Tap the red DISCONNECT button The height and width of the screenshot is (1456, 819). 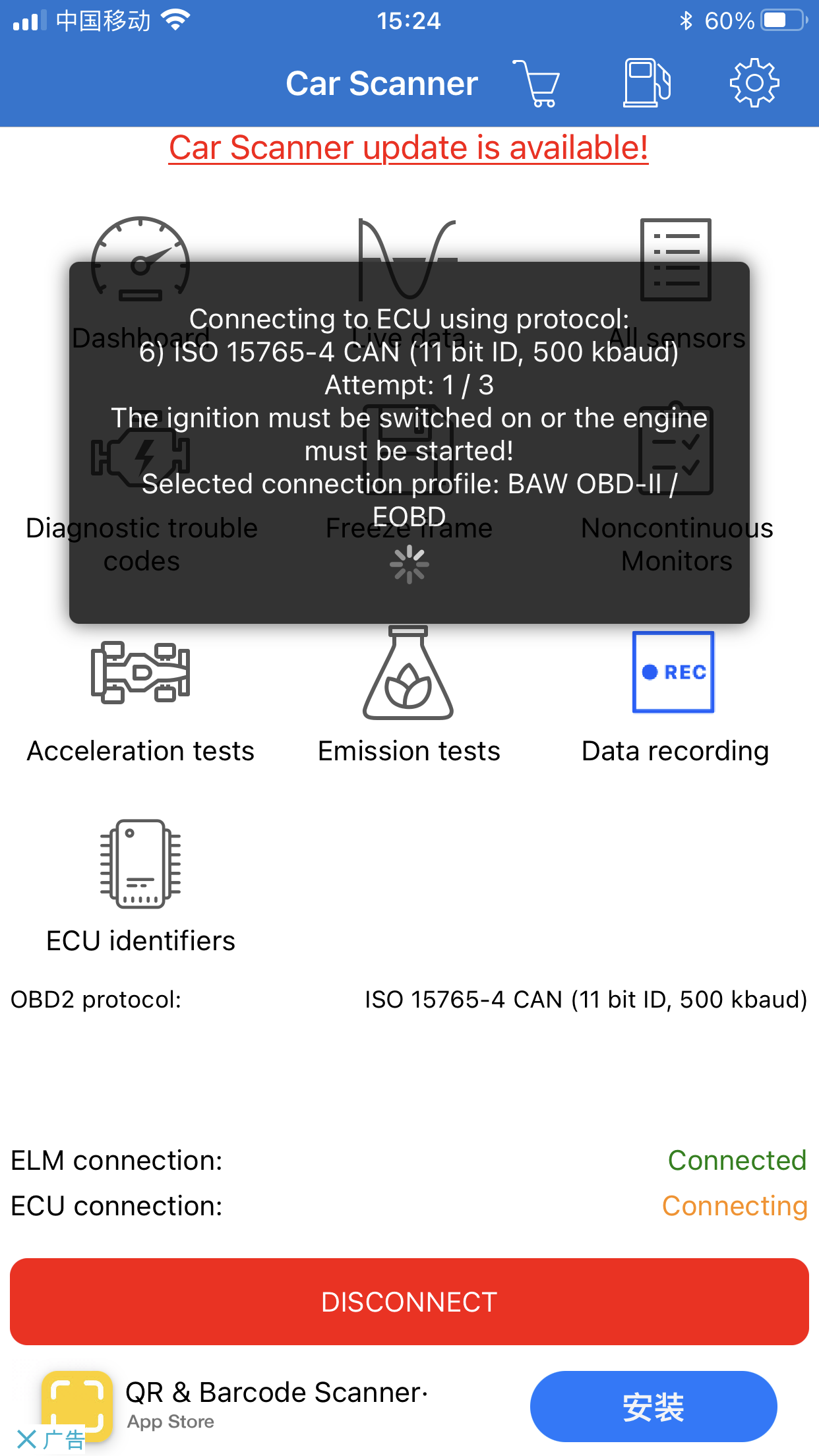click(x=409, y=1302)
